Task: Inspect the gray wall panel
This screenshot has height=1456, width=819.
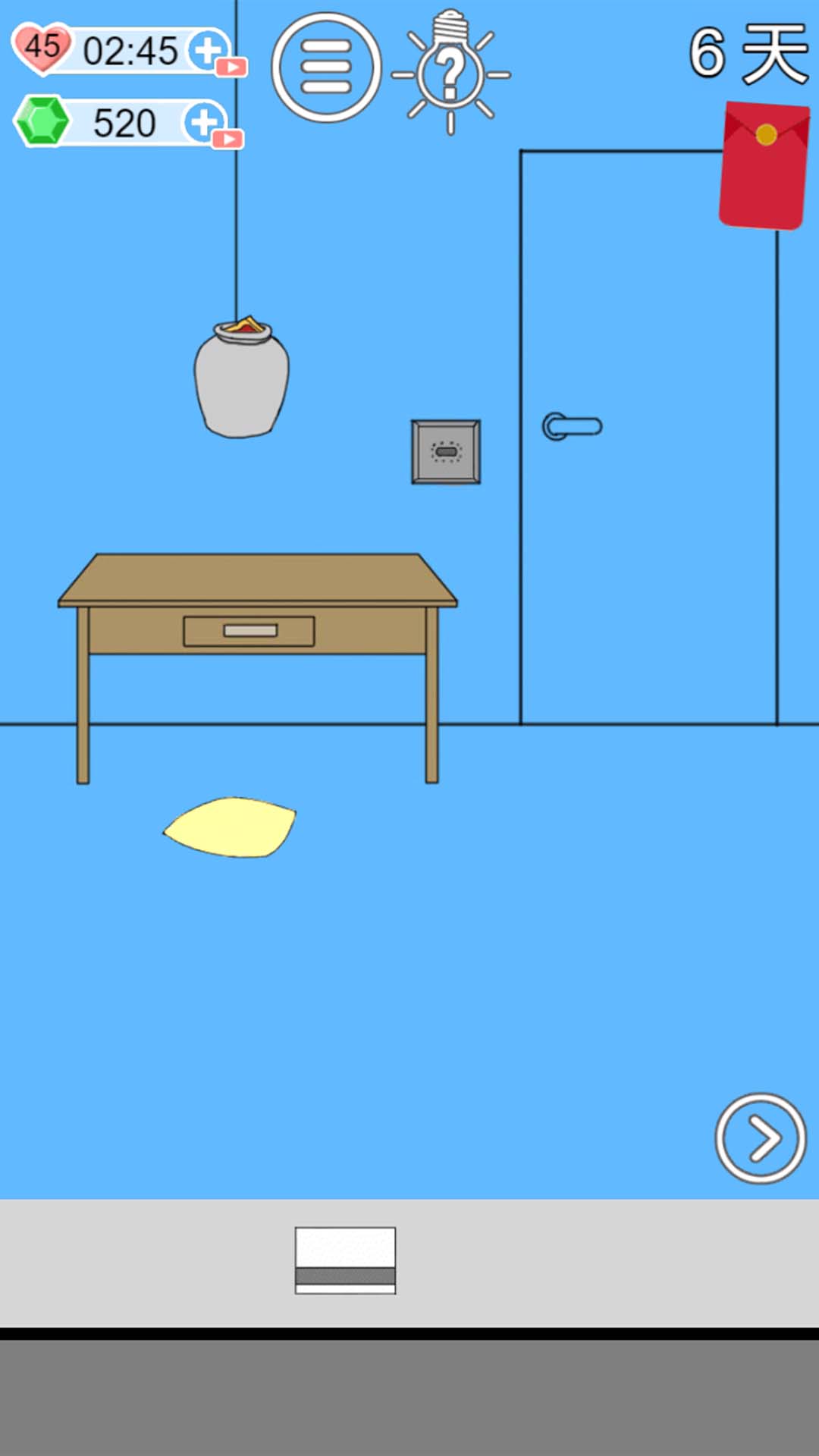Action: point(446,452)
